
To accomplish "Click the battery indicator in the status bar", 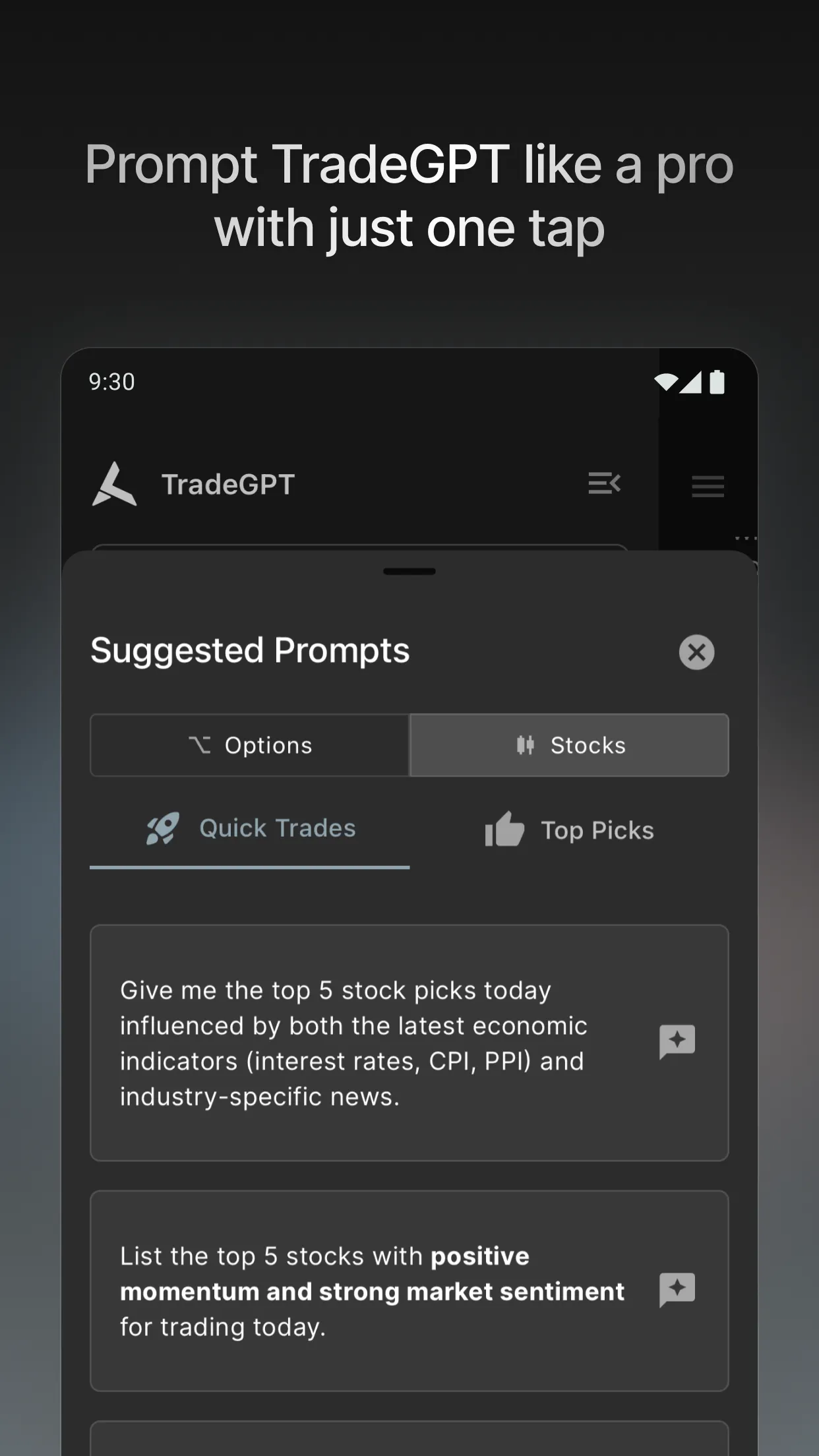I will point(717,382).
